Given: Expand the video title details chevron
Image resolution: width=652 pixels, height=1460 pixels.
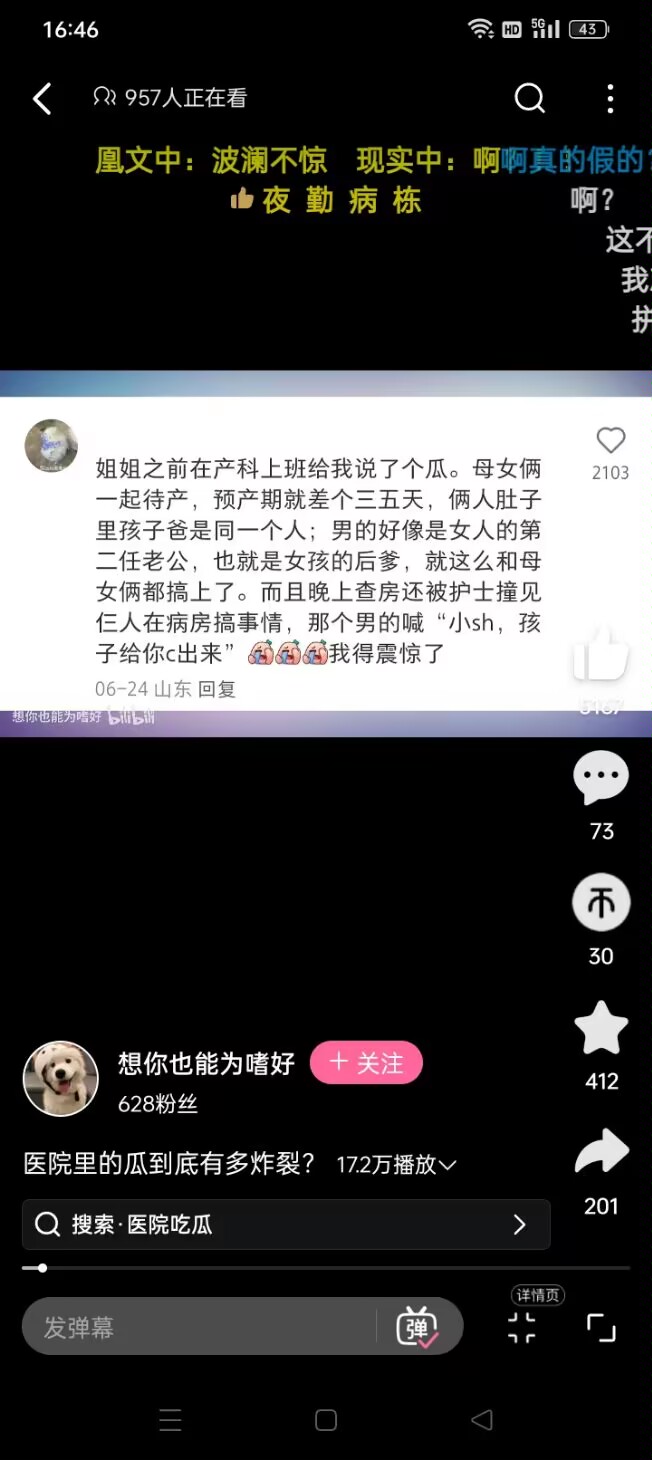Looking at the screenshot, I should [x=448, y=1165].
